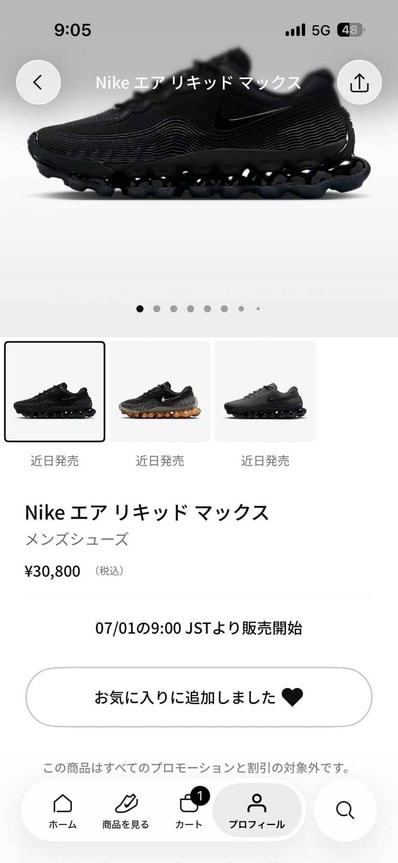Select the grey colorway thumbnail

265,391
